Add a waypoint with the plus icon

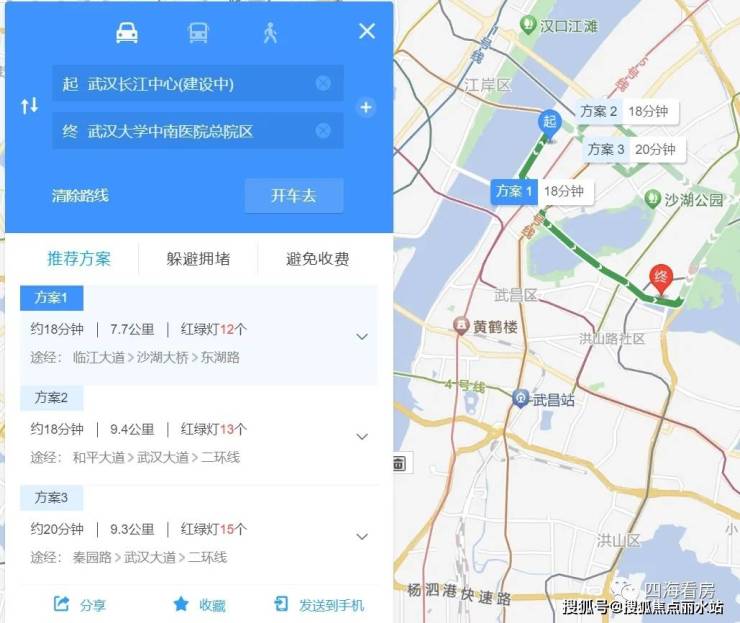click(366, 107)
